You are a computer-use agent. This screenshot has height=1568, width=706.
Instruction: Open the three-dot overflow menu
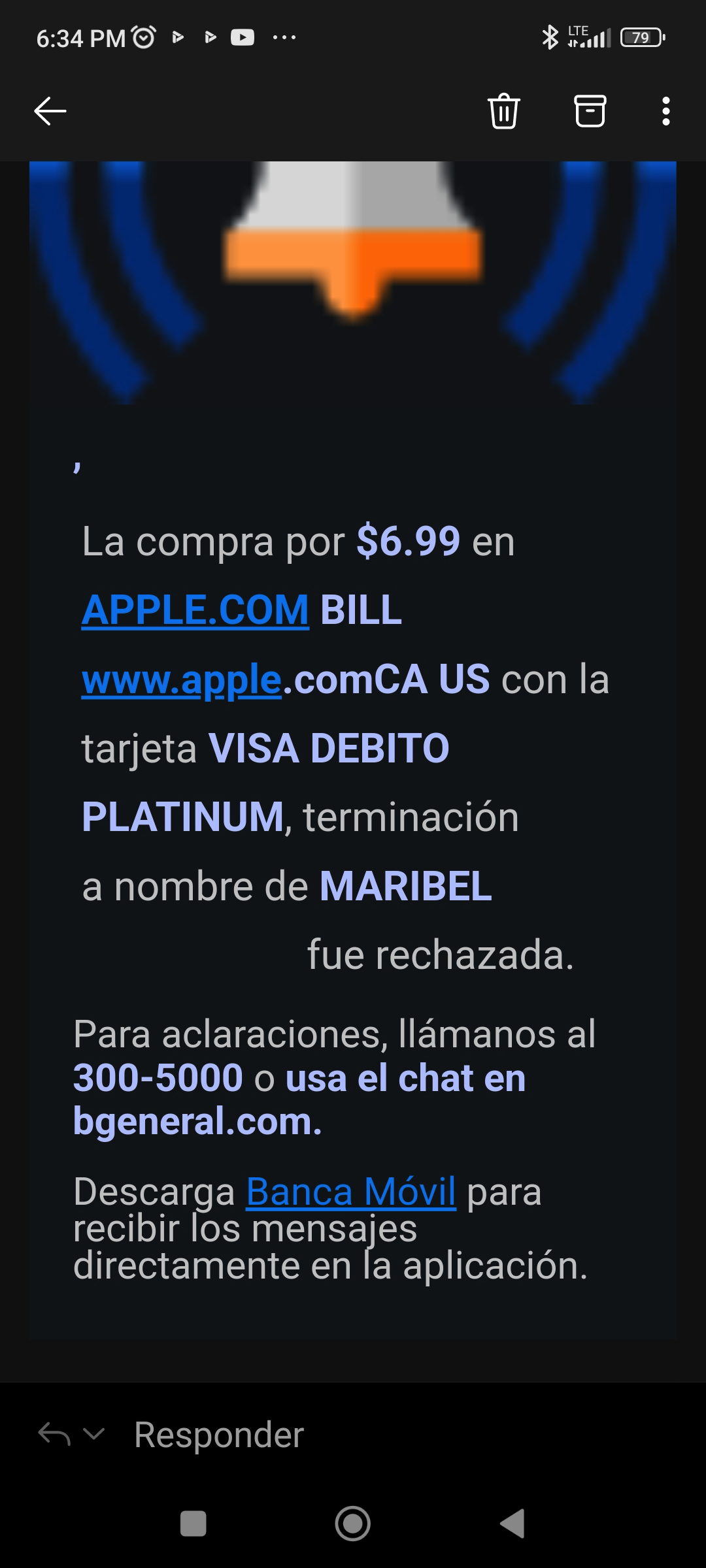pos(665,111)
